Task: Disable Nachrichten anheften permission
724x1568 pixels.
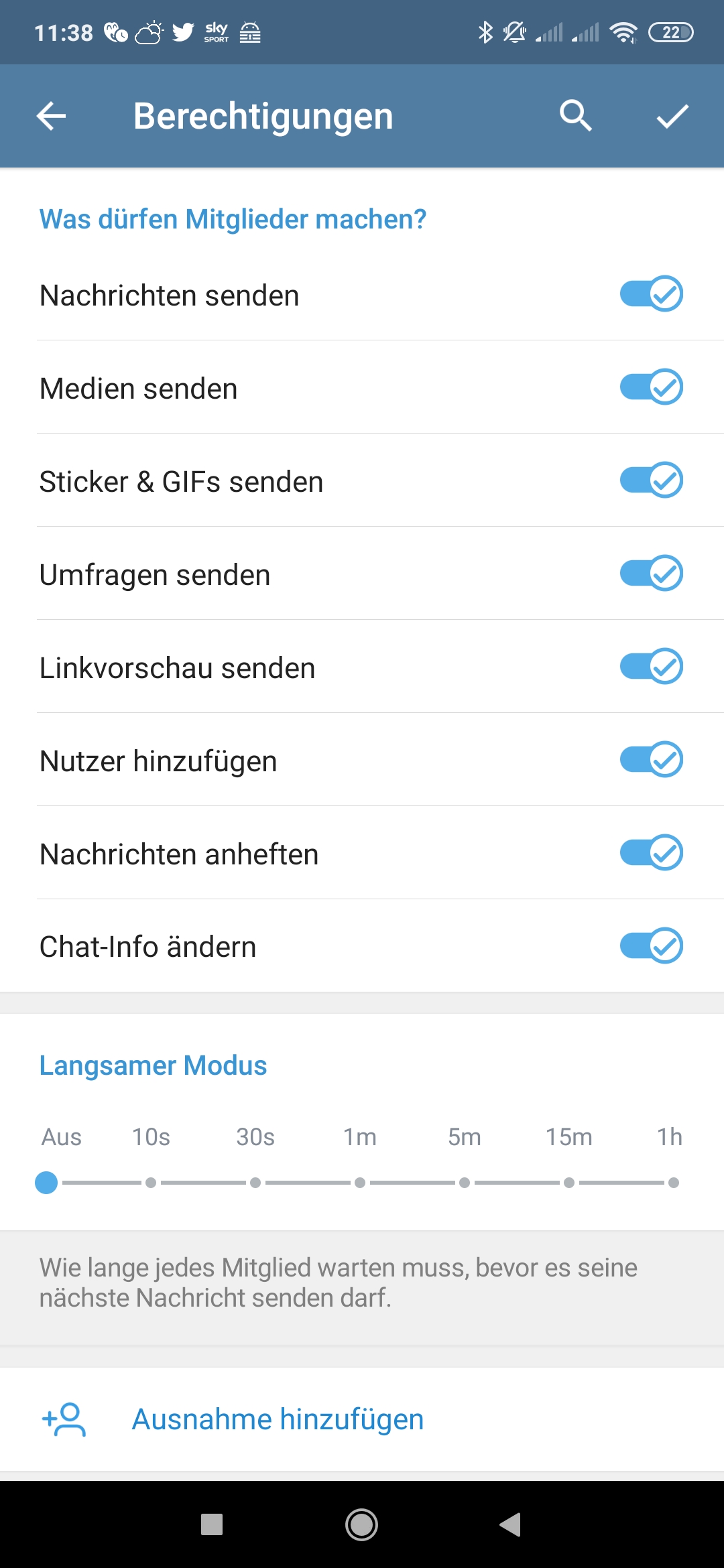Action: (x=651, y=852)
